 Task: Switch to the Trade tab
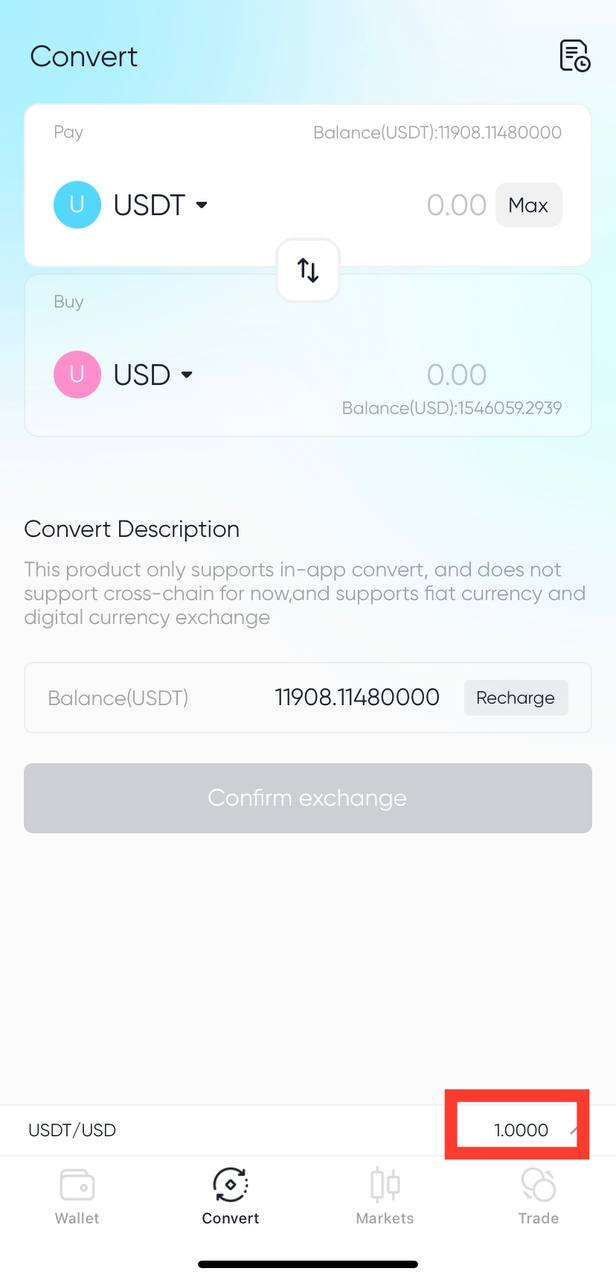tap(538, 1196)
